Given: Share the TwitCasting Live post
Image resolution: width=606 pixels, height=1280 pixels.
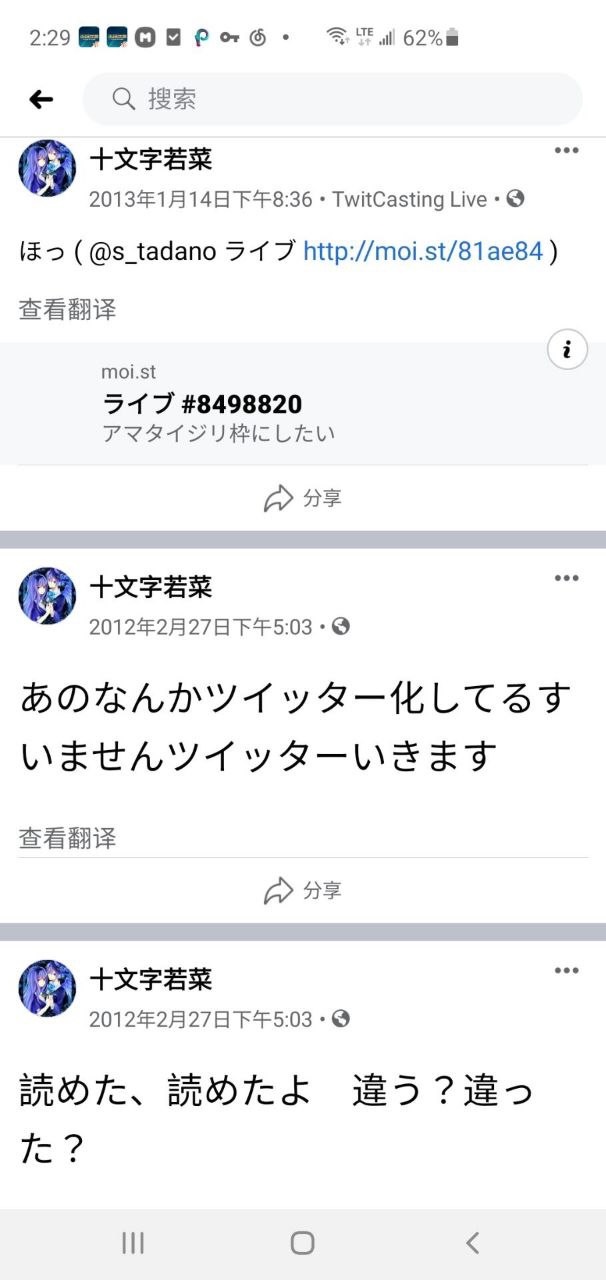Looking at the screenshot, I should (302, 498).
